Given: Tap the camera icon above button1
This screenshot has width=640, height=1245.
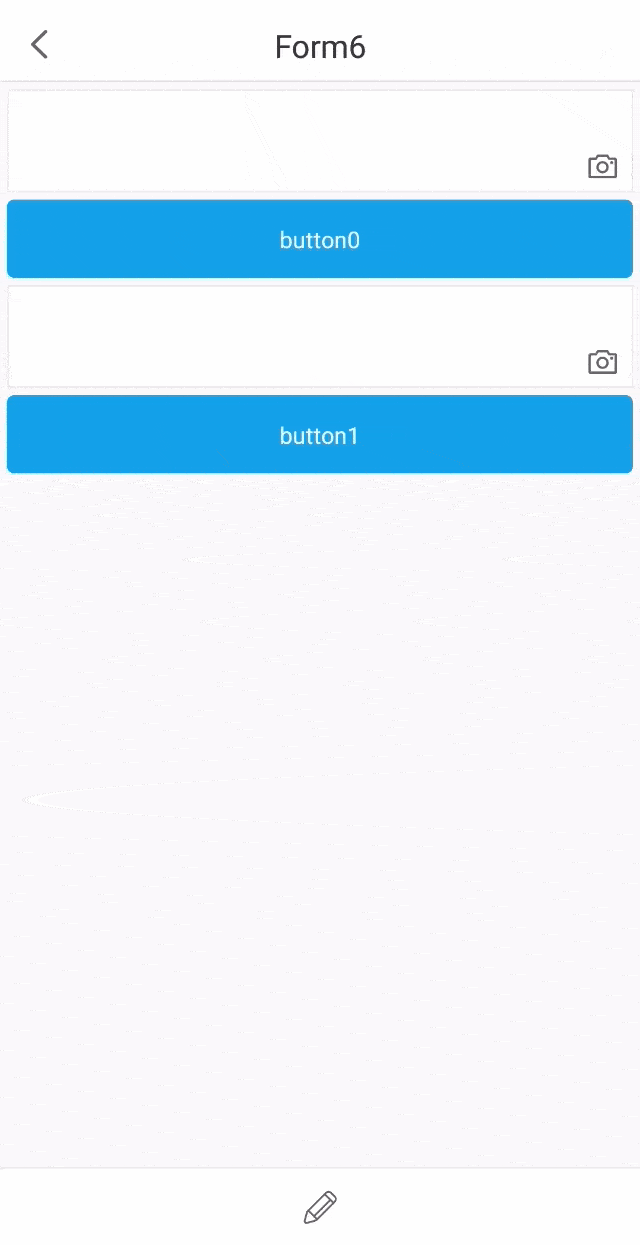Looking at the screenshot, I should [x=602, y=362].
